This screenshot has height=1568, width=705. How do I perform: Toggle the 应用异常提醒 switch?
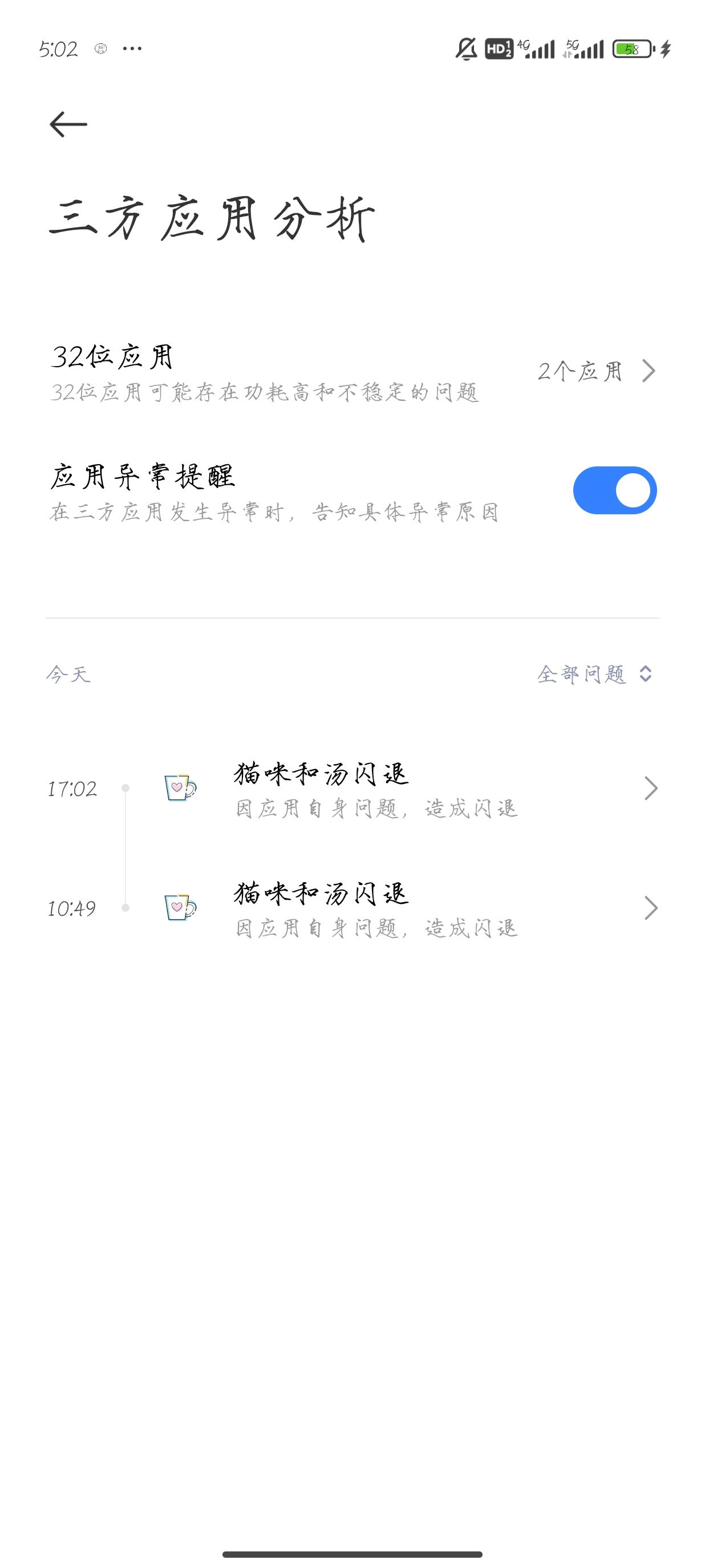pyautogui.click(x=614, y=490)
